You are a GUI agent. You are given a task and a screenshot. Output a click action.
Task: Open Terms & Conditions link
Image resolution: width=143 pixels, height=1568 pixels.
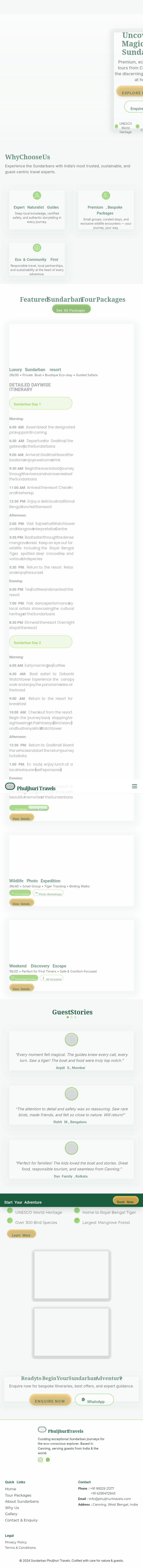coord(20,1547)
